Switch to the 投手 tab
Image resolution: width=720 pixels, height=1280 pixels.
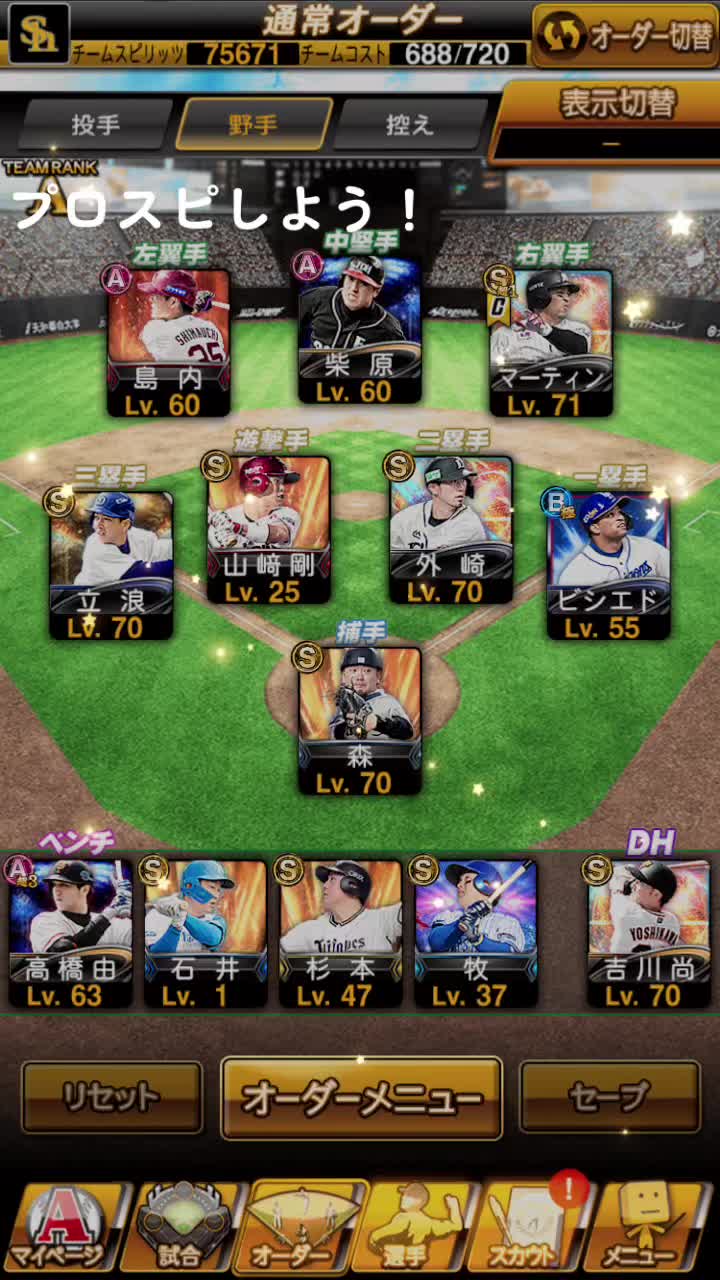[x=96, y=124]
